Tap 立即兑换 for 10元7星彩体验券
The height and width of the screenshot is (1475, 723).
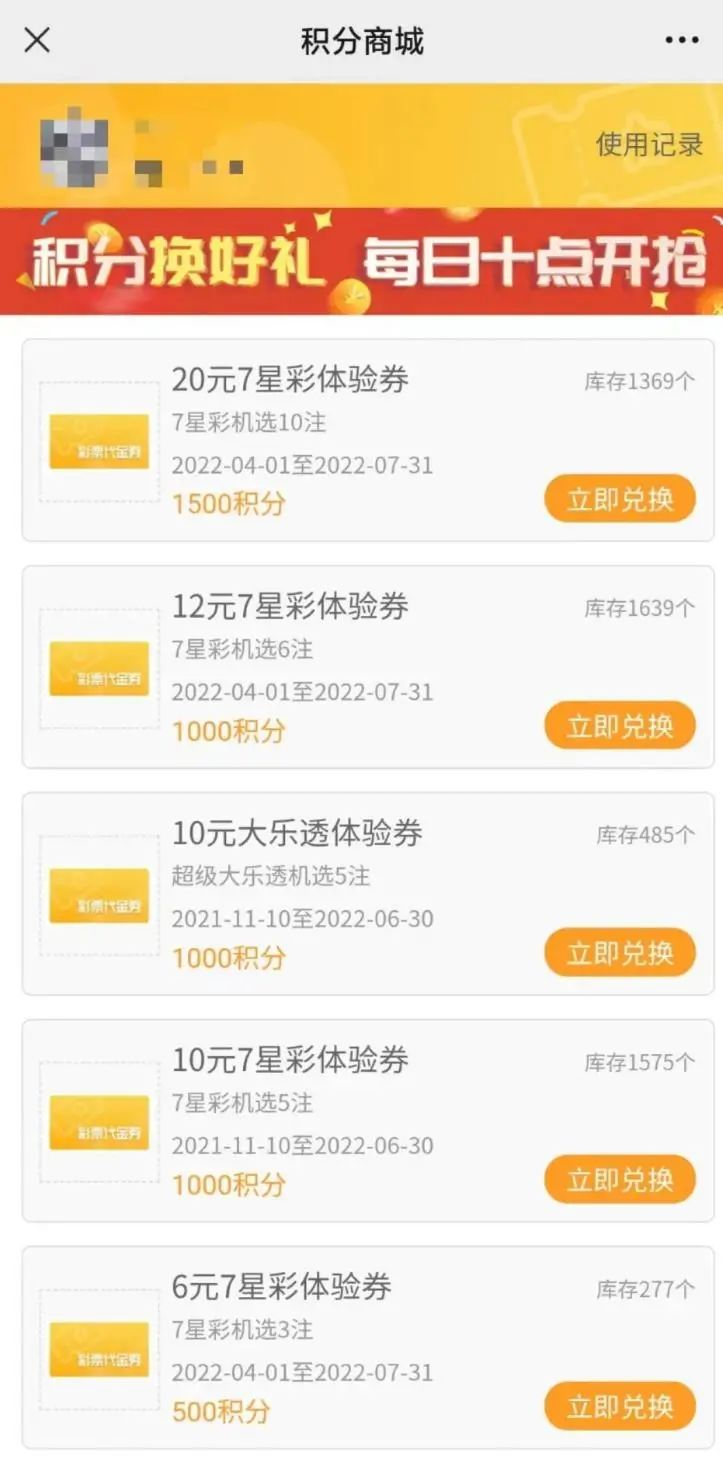[x=620, y=1179]
